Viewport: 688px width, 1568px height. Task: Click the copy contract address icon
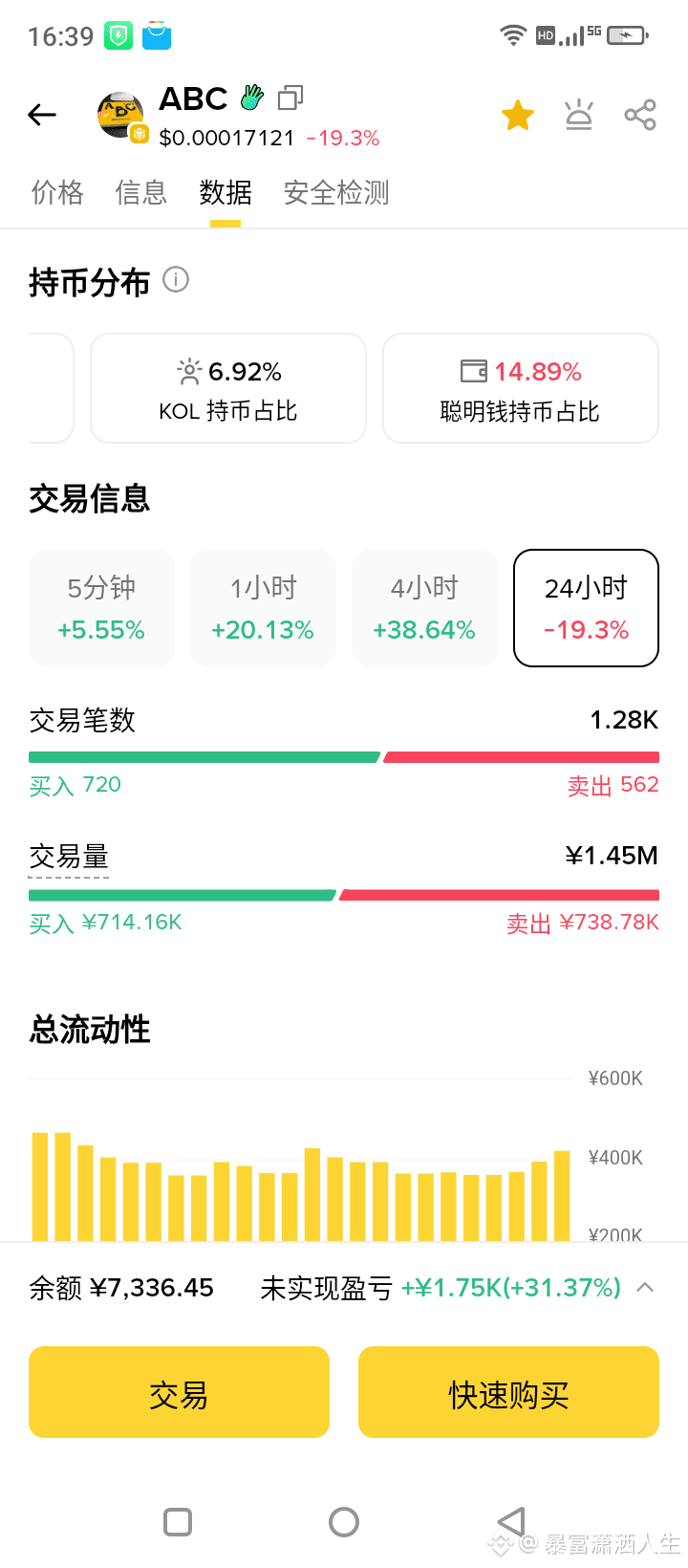tap(289, 98)
